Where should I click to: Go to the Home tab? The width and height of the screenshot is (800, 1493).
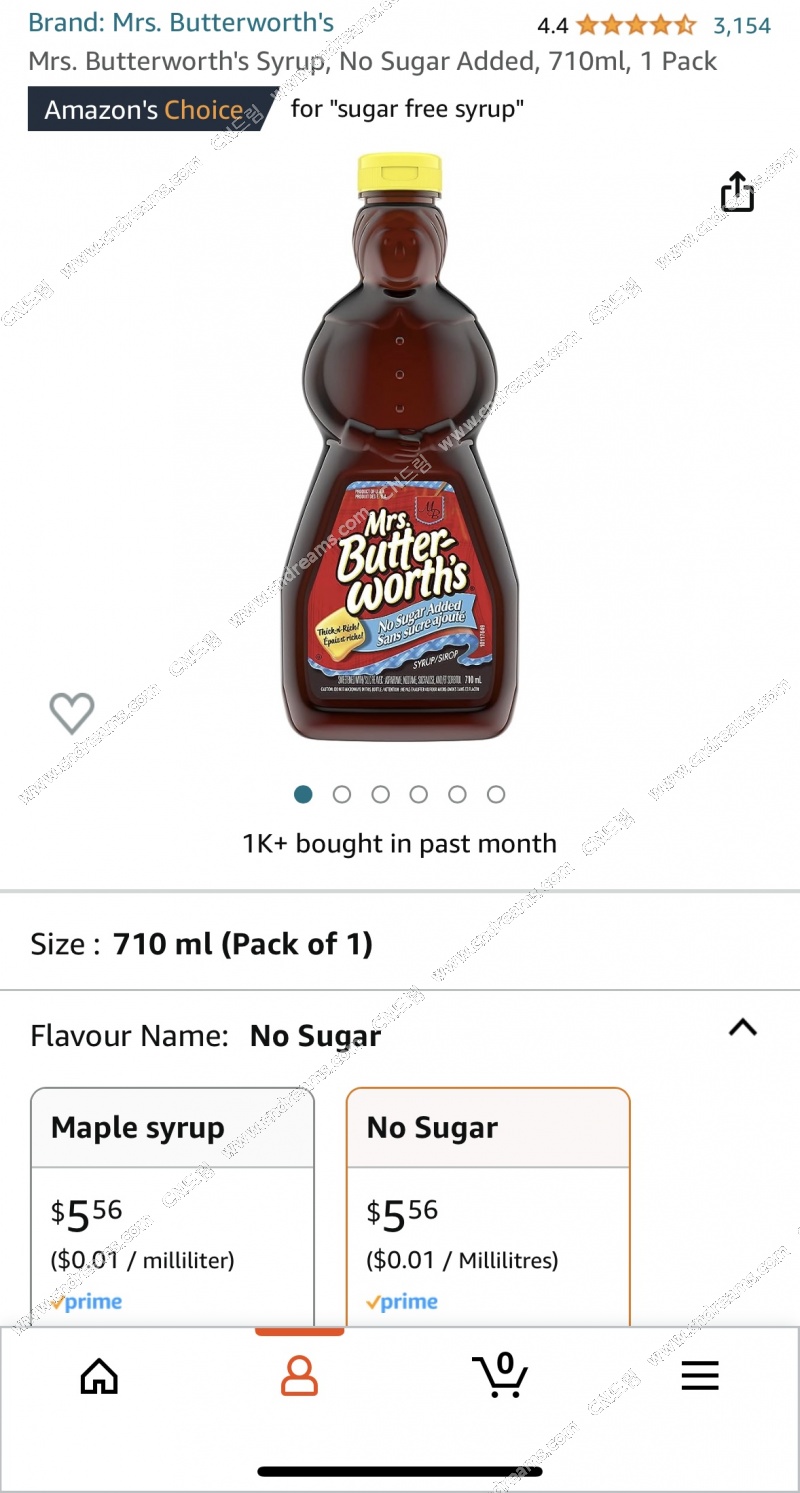(99, 1377)
